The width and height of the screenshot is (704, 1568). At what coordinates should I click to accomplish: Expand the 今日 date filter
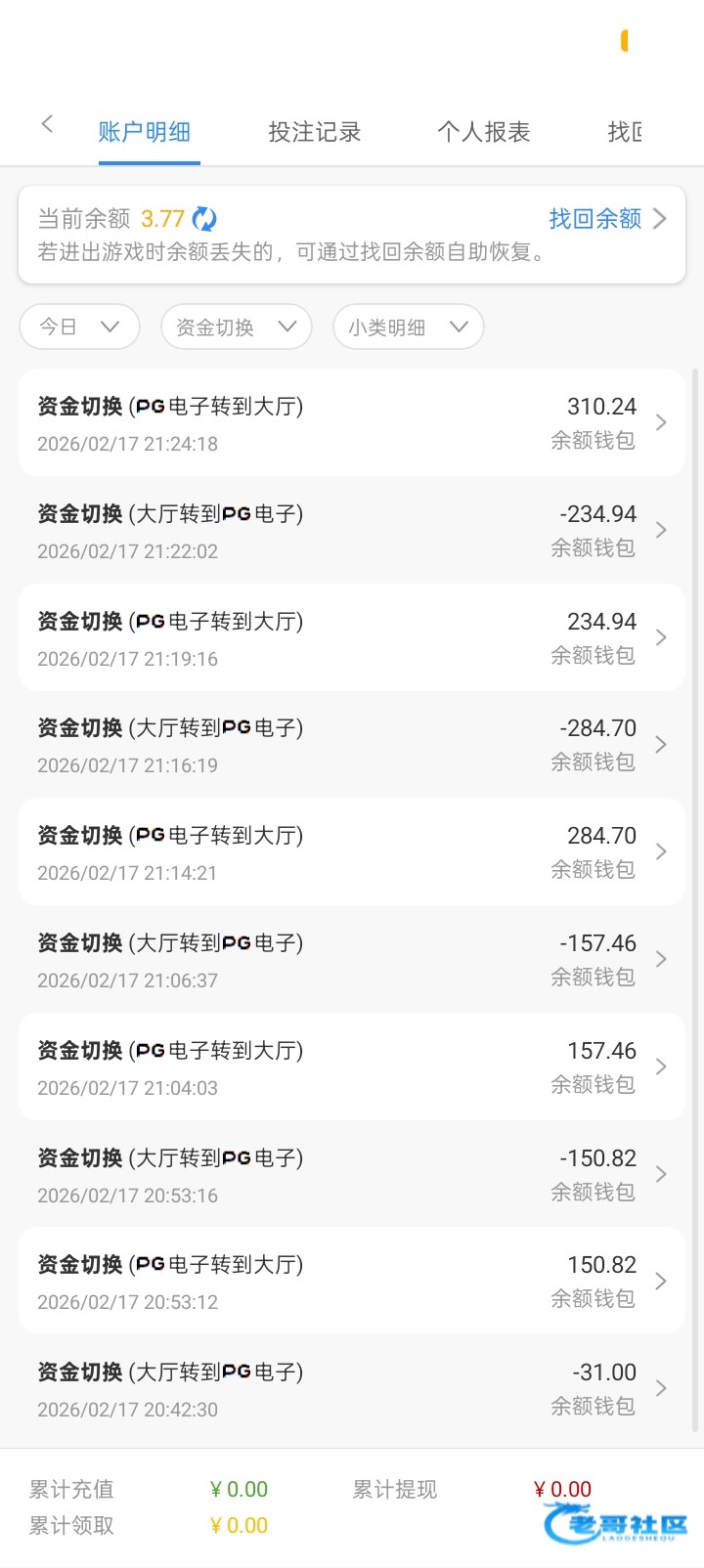79,327
